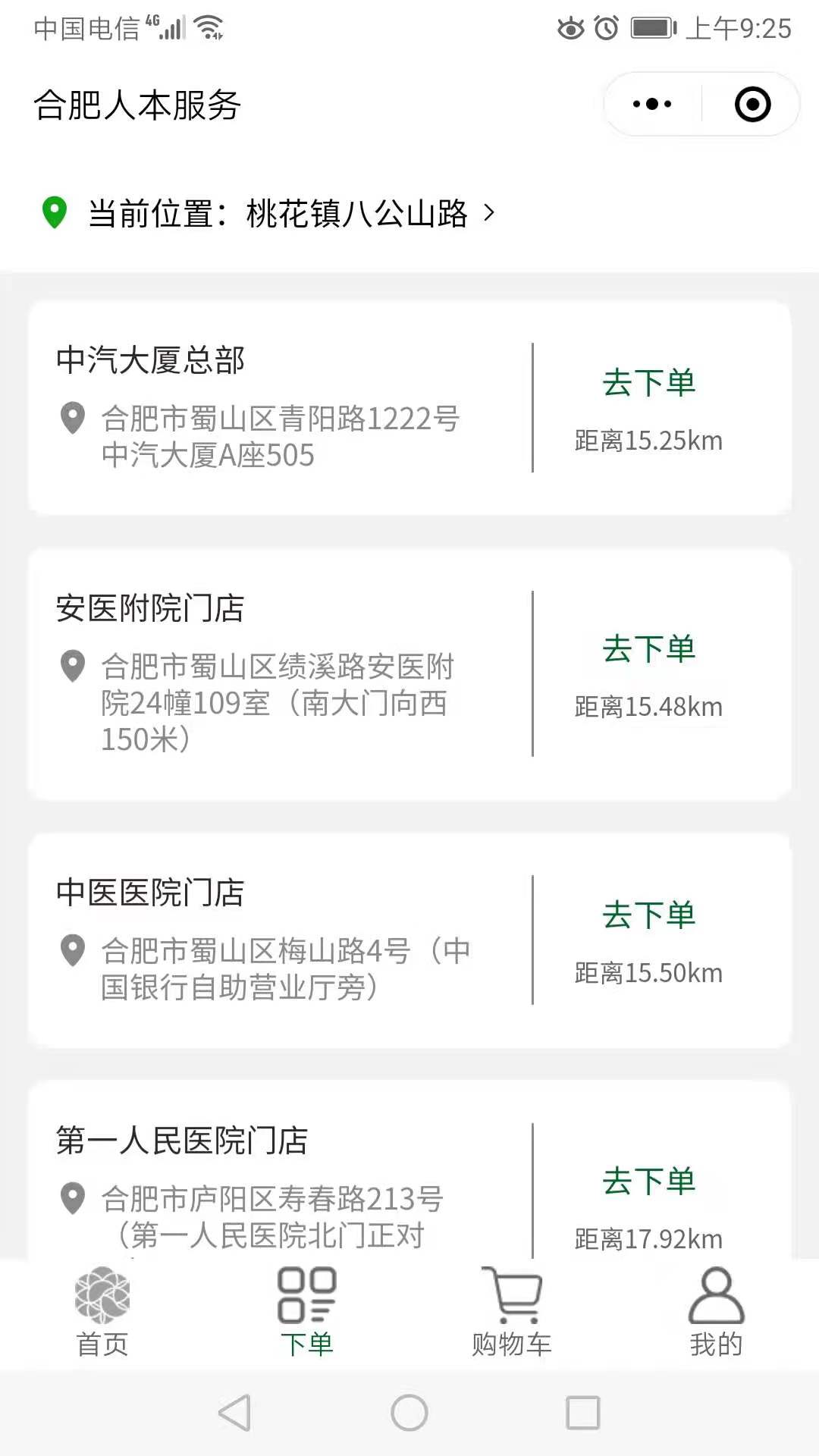This screenshot has width=819, height=1456.
Task: Open the 中汽大厦总部 store card
Action: point(409,408)
